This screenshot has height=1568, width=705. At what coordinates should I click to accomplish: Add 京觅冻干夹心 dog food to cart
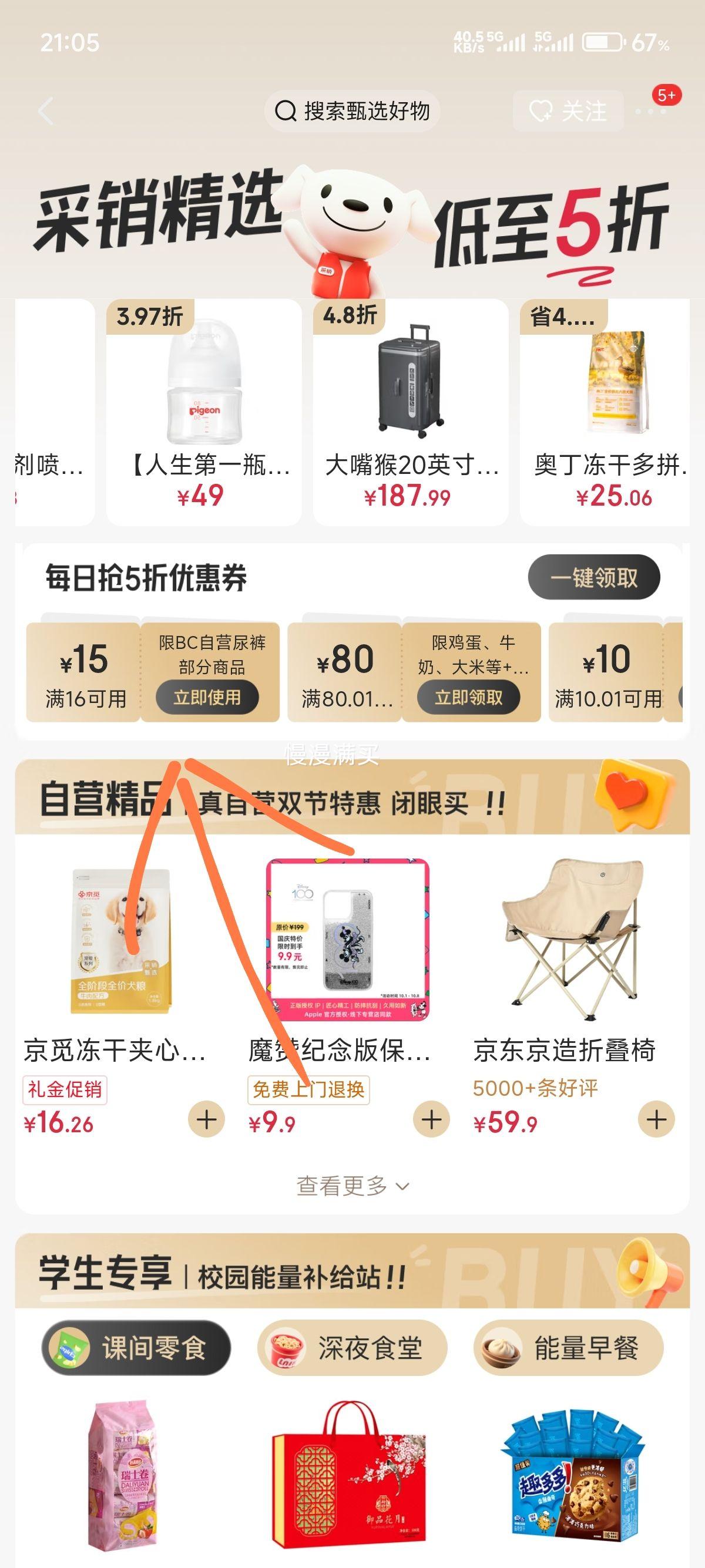tap(206, 1119)
